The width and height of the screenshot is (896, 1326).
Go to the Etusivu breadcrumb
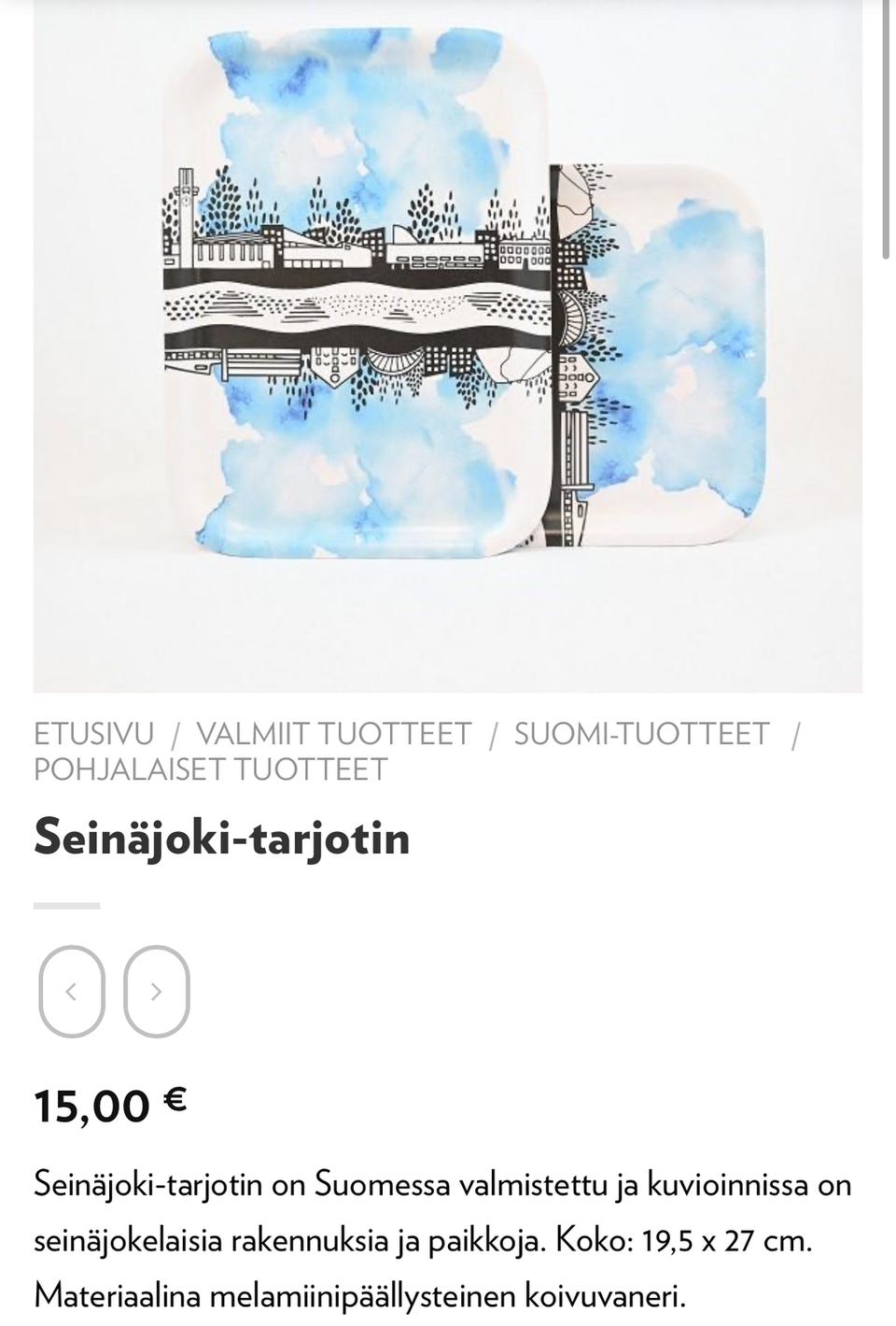coord(93,734)
